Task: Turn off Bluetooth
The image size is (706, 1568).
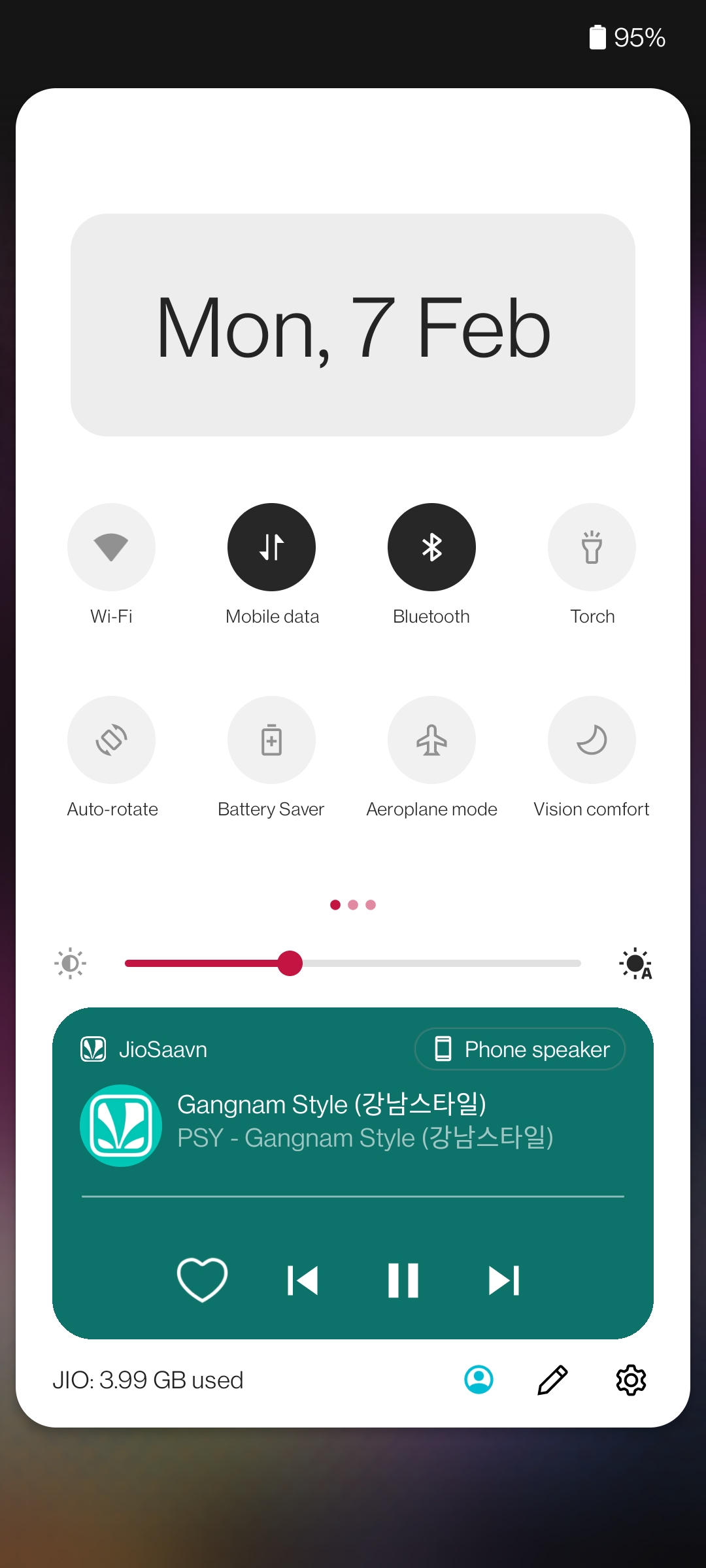Action: [x=431, y=547]
